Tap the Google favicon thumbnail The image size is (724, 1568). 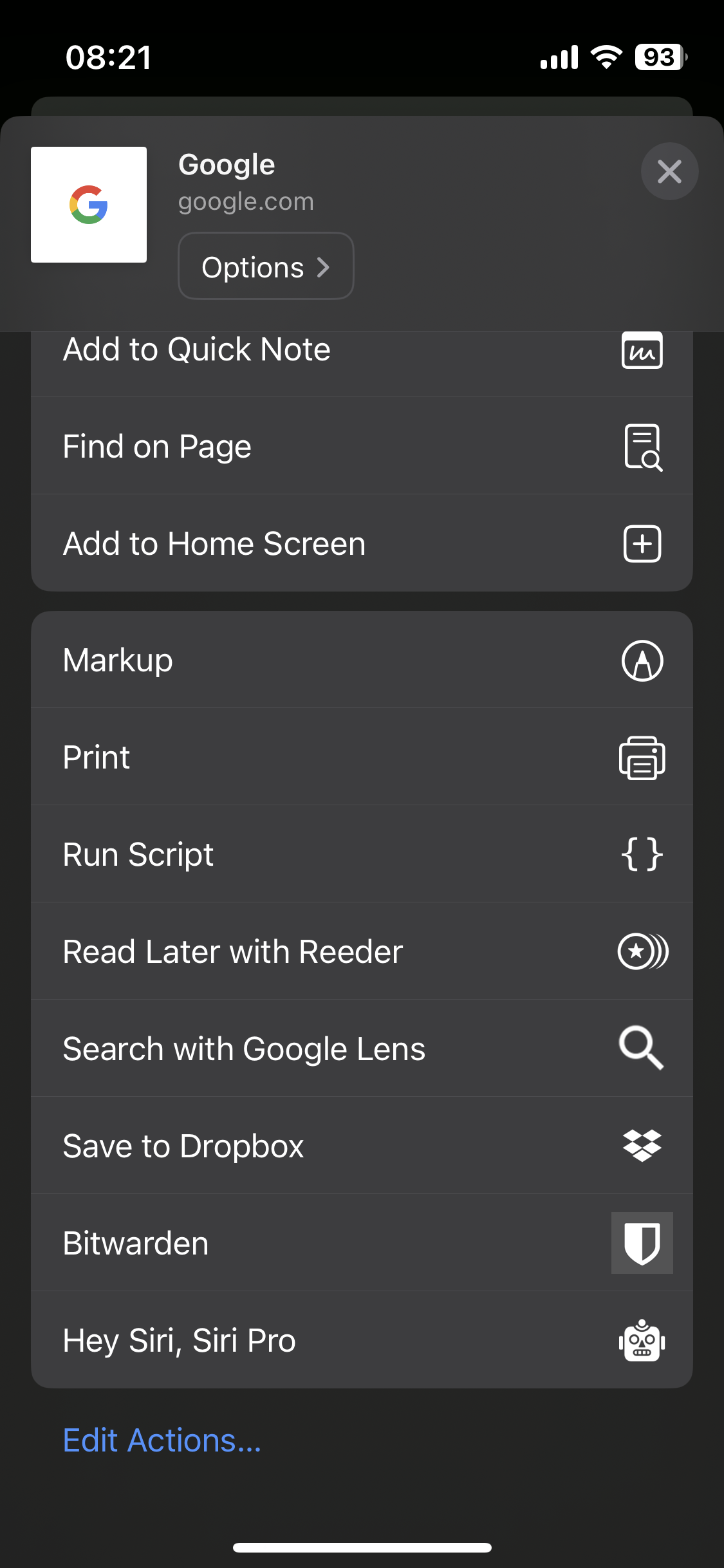(x=88, y=205)
